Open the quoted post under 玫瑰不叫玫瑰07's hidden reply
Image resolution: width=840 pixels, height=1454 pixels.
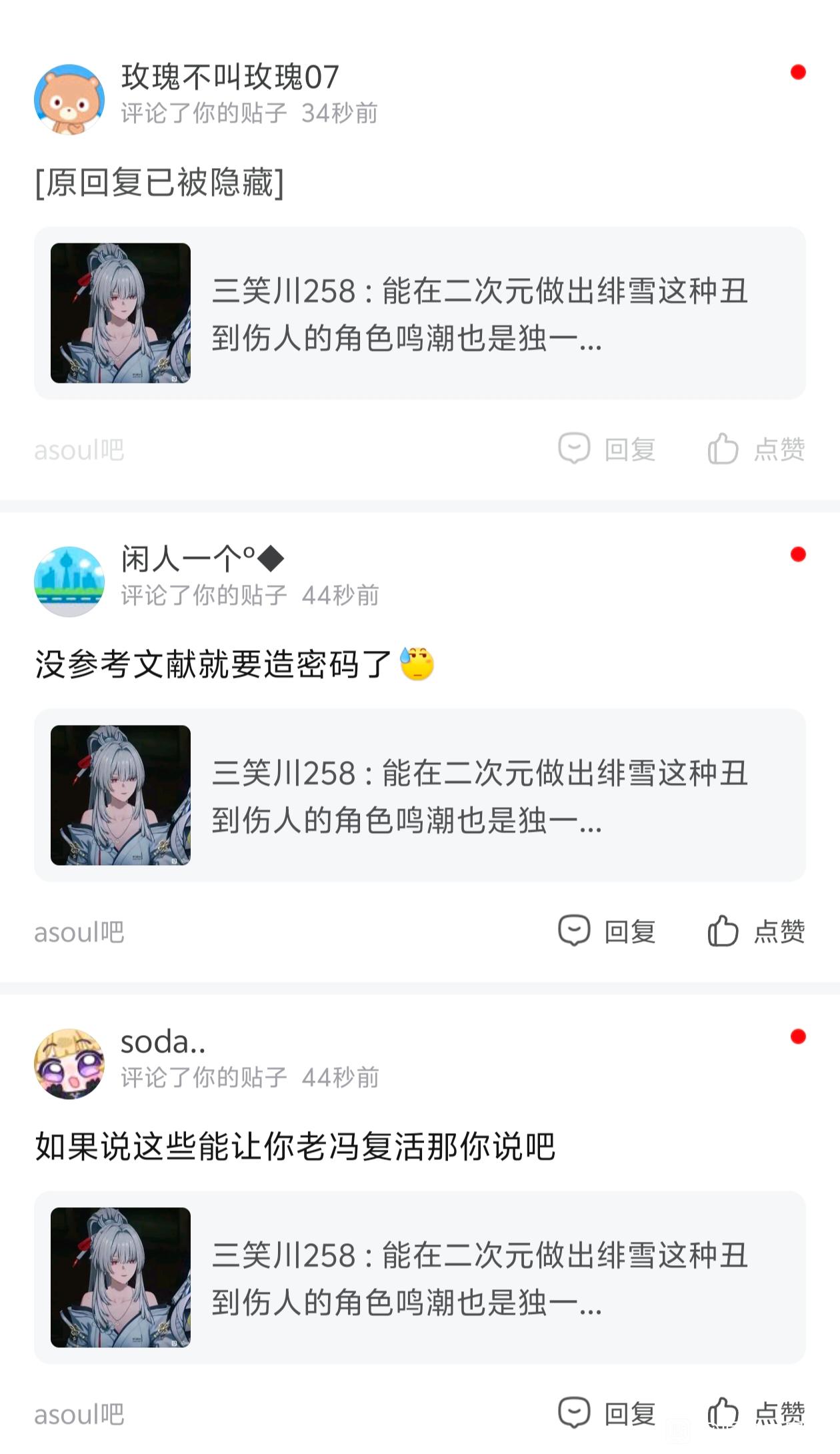[x=420, y=313]
